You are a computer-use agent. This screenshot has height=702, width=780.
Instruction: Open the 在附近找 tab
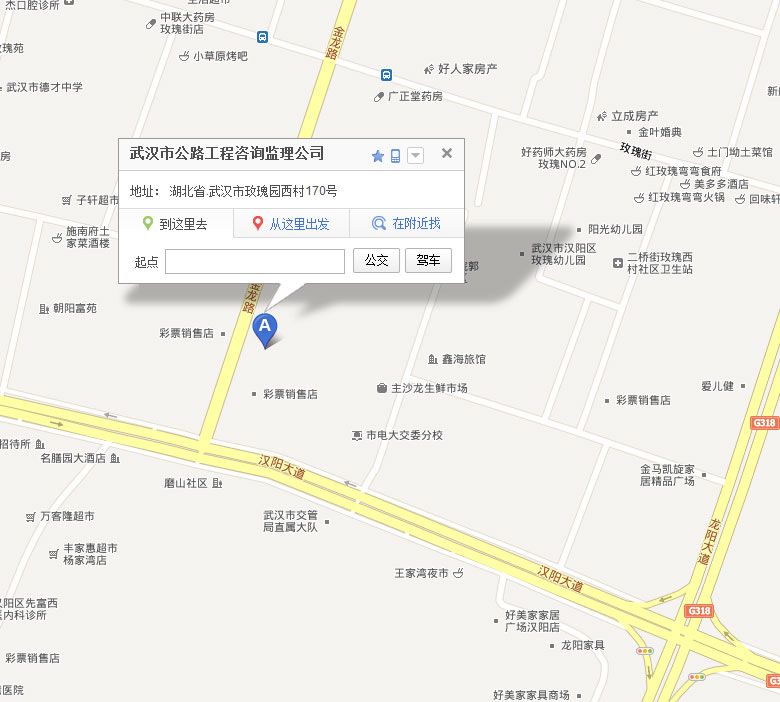click(x=406, y=224)
